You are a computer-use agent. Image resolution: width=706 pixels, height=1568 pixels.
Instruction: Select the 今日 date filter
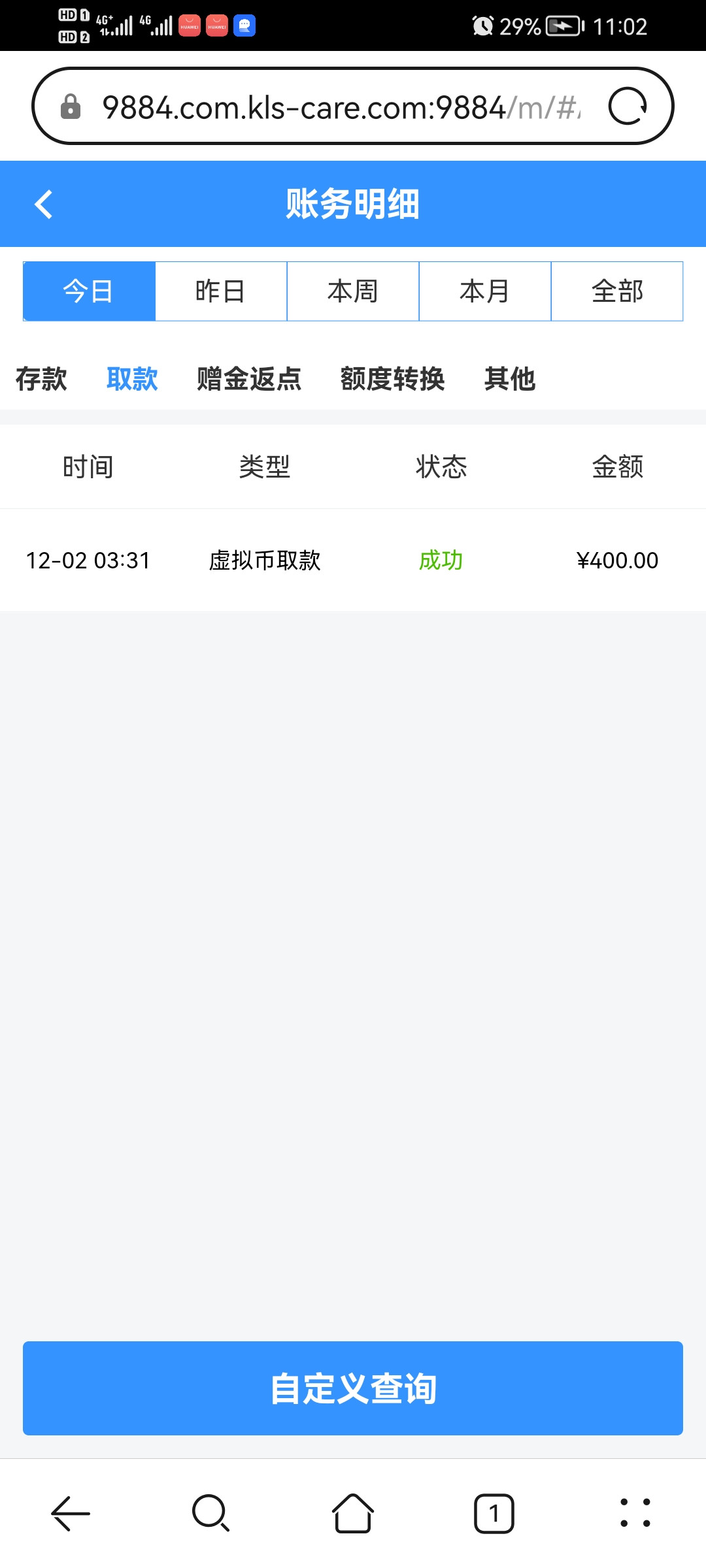click(89, 291)
